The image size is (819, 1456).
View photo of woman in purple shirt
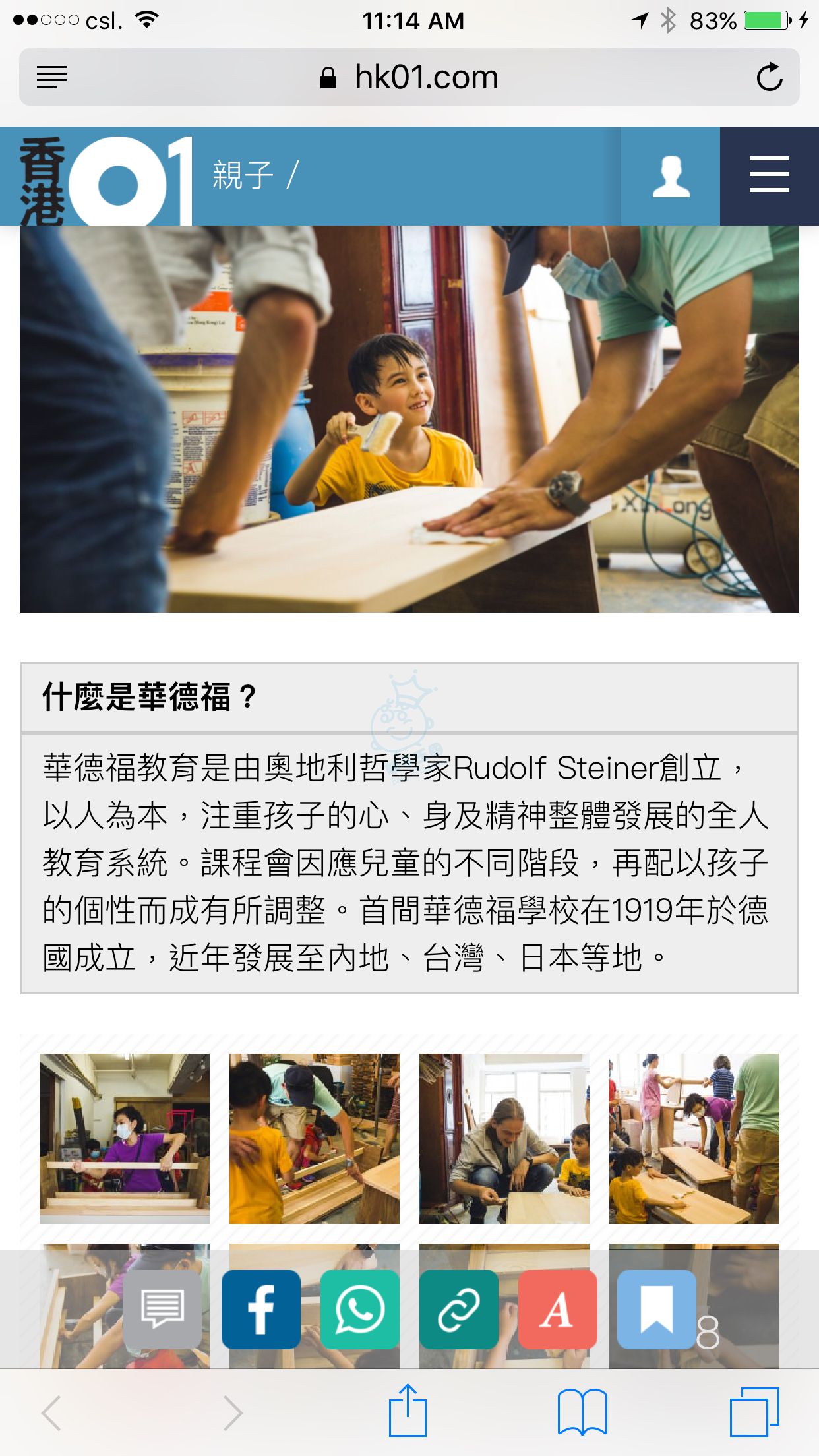pos(125,1138)
